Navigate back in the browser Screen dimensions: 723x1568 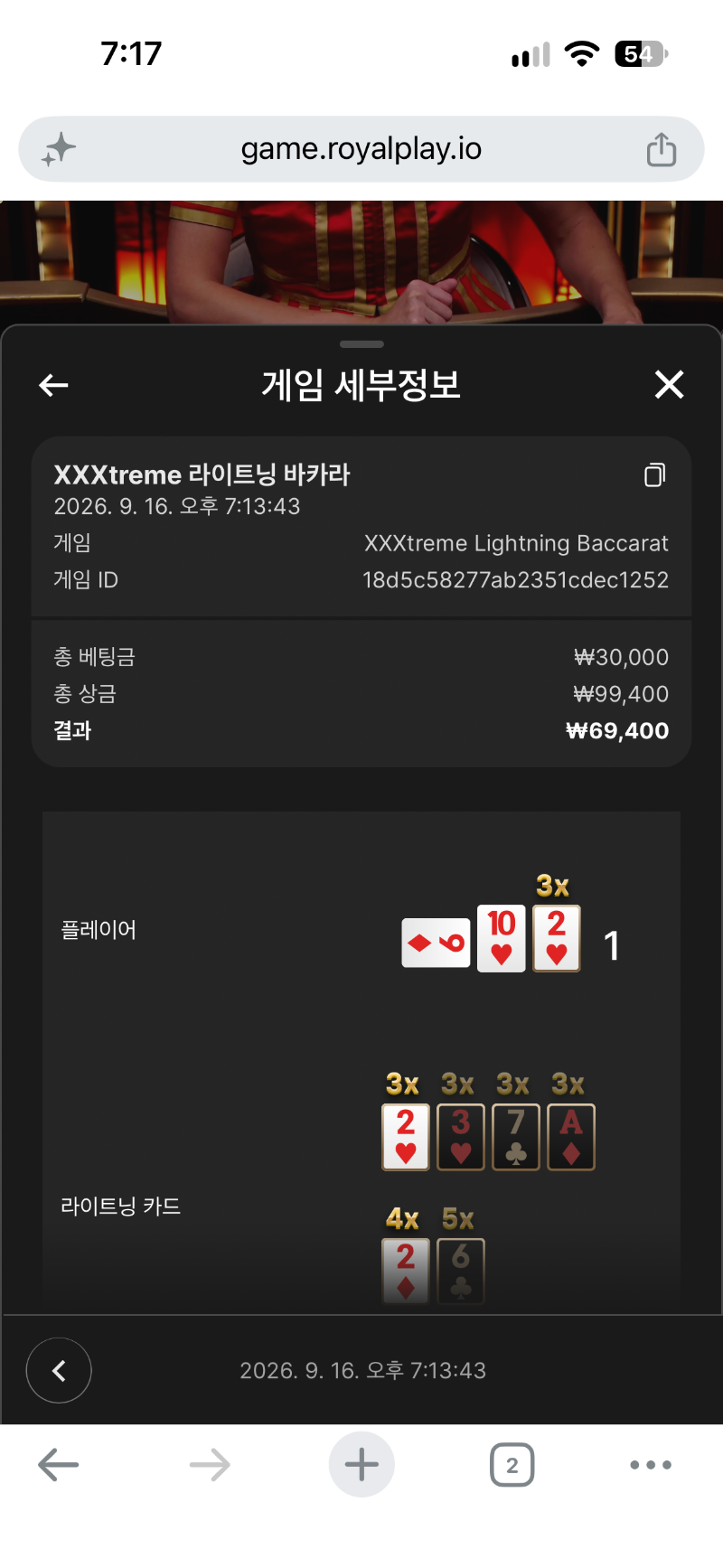coord(59,1464)
